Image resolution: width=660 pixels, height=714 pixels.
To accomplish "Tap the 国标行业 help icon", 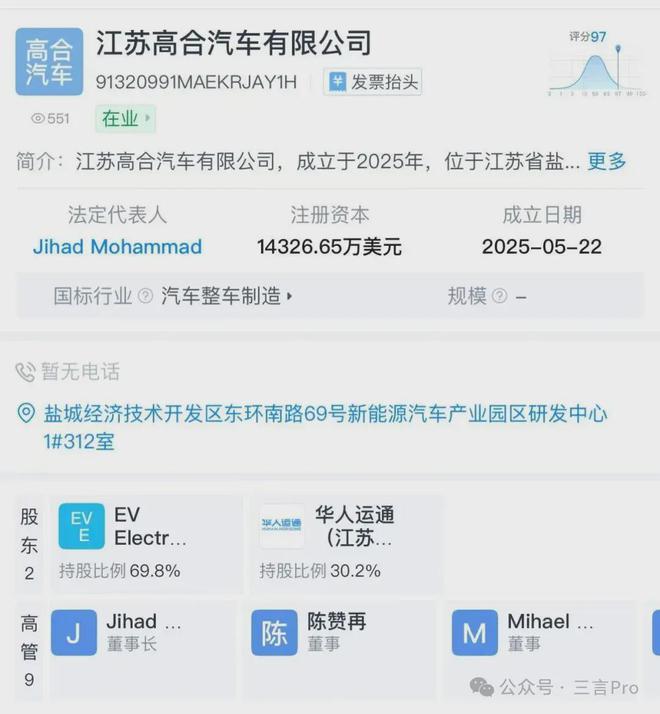I will (x=146, y=296).
